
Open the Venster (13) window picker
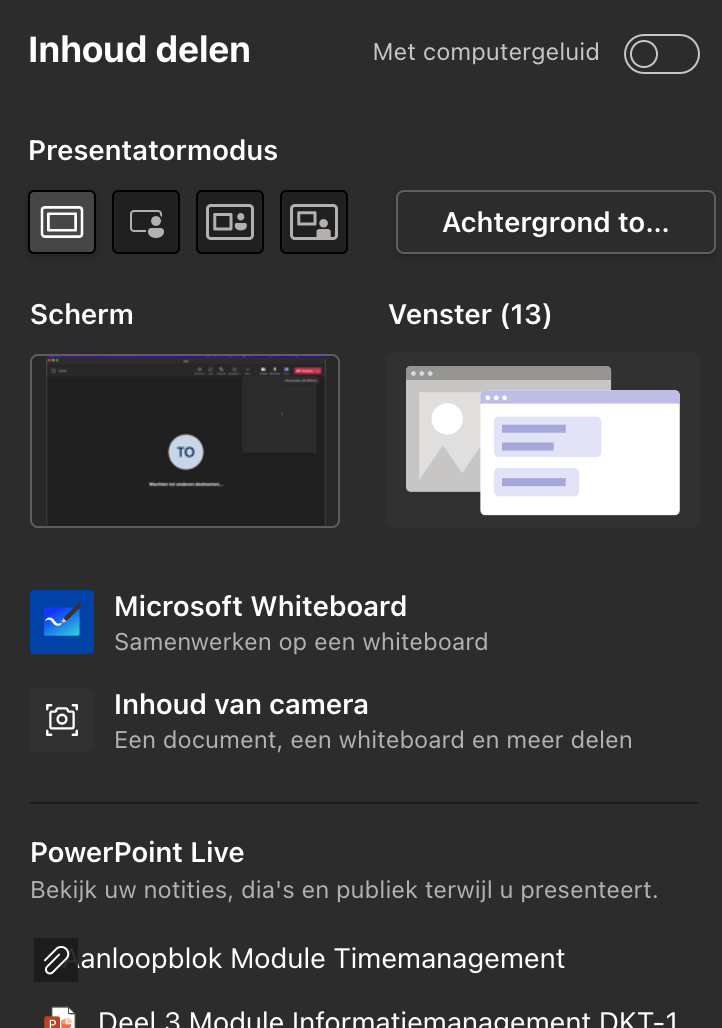tap(542, 440)
